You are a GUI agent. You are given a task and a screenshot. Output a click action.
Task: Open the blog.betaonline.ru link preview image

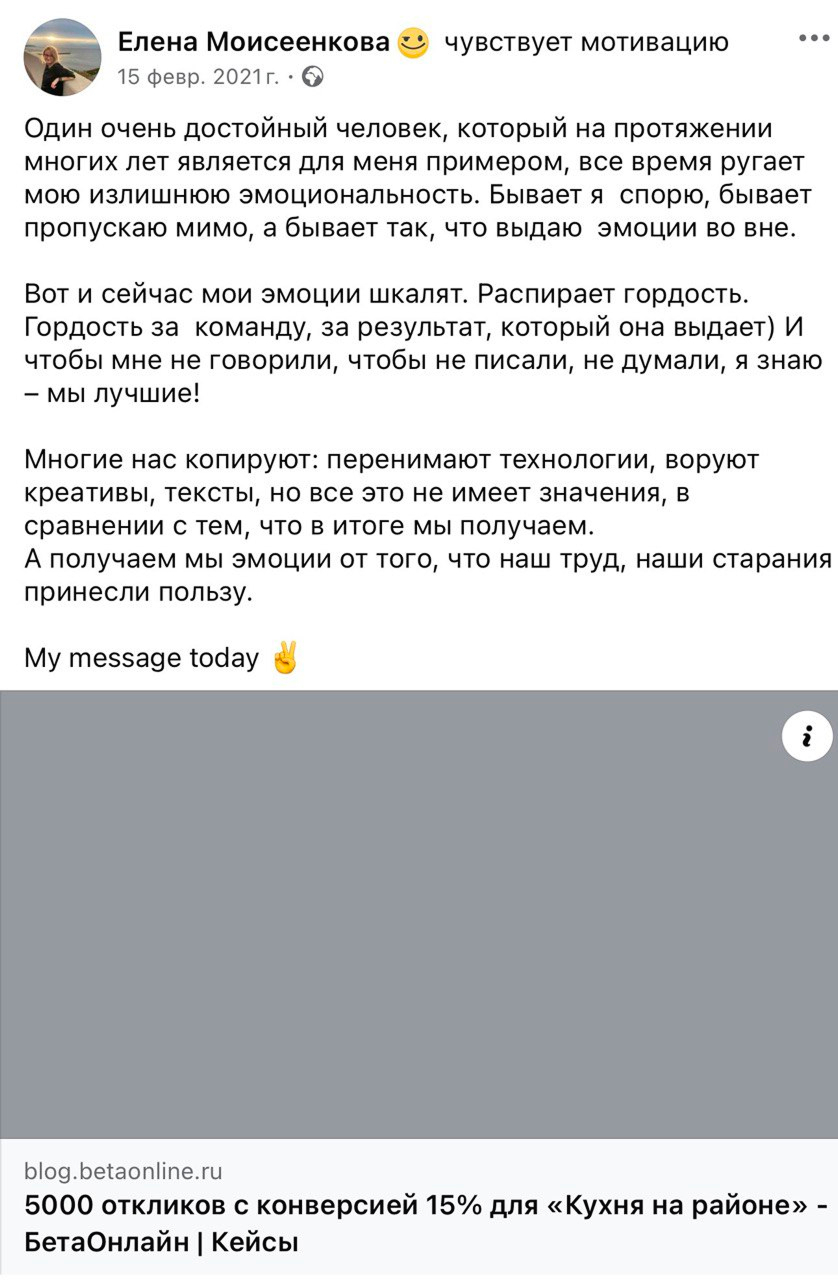pyautogui.click(x=419, y=915)
